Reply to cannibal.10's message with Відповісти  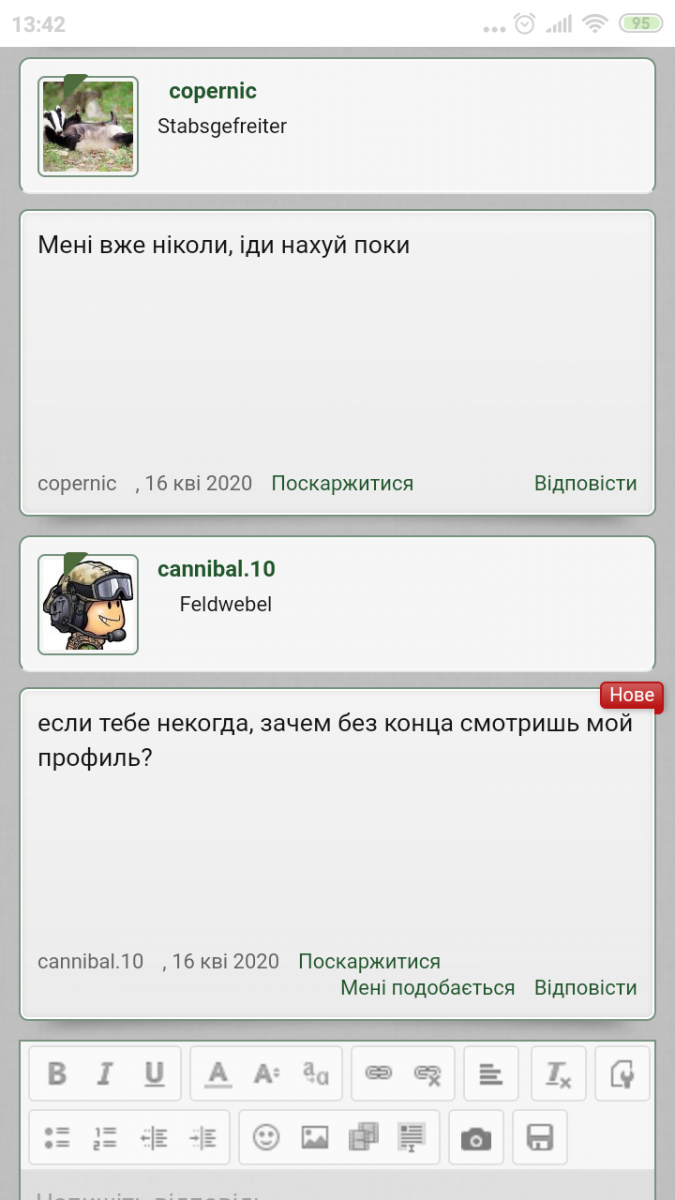585,988
